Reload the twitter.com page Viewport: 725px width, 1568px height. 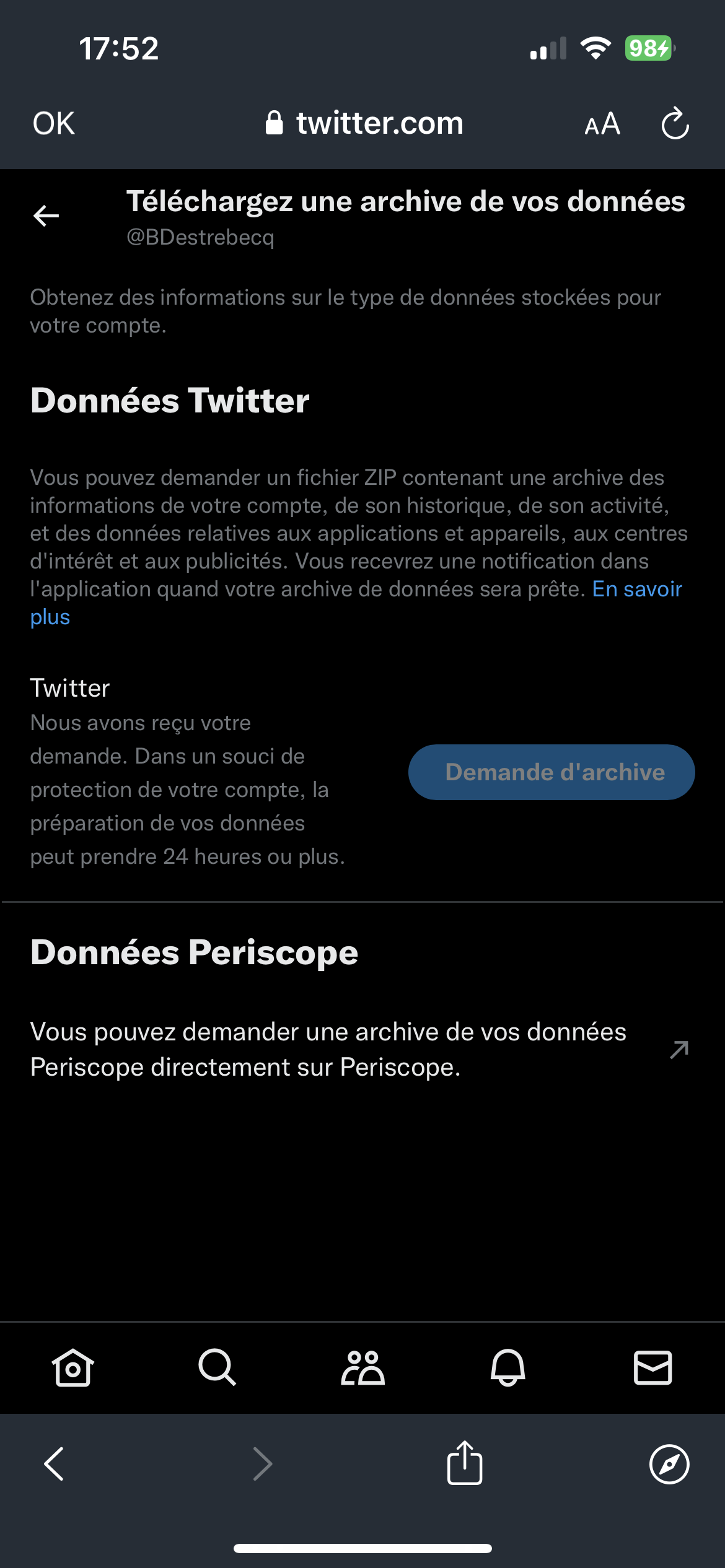[x=675, y=124]
